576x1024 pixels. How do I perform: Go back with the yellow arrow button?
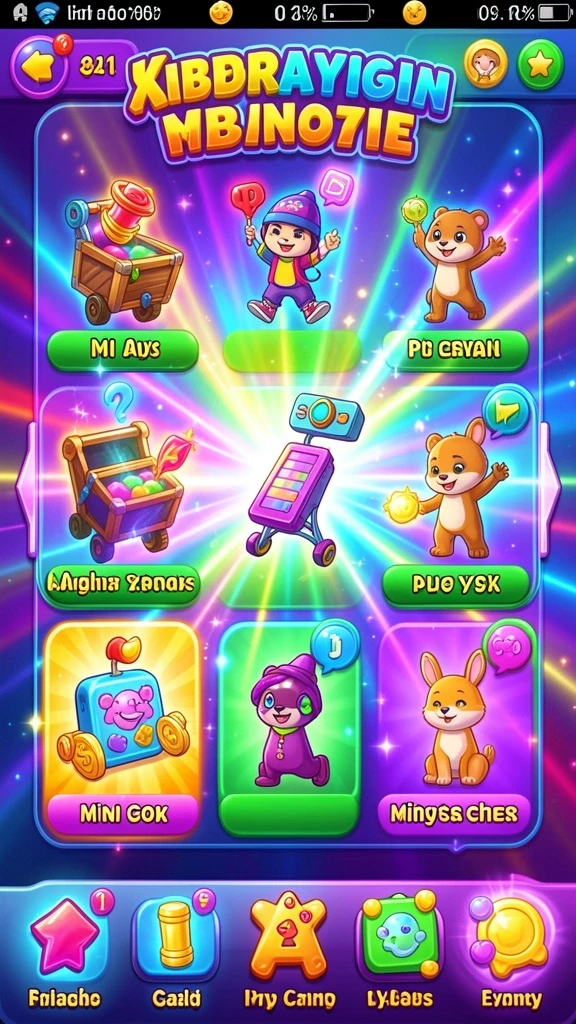pyautogui.click(x=38, y=66)
